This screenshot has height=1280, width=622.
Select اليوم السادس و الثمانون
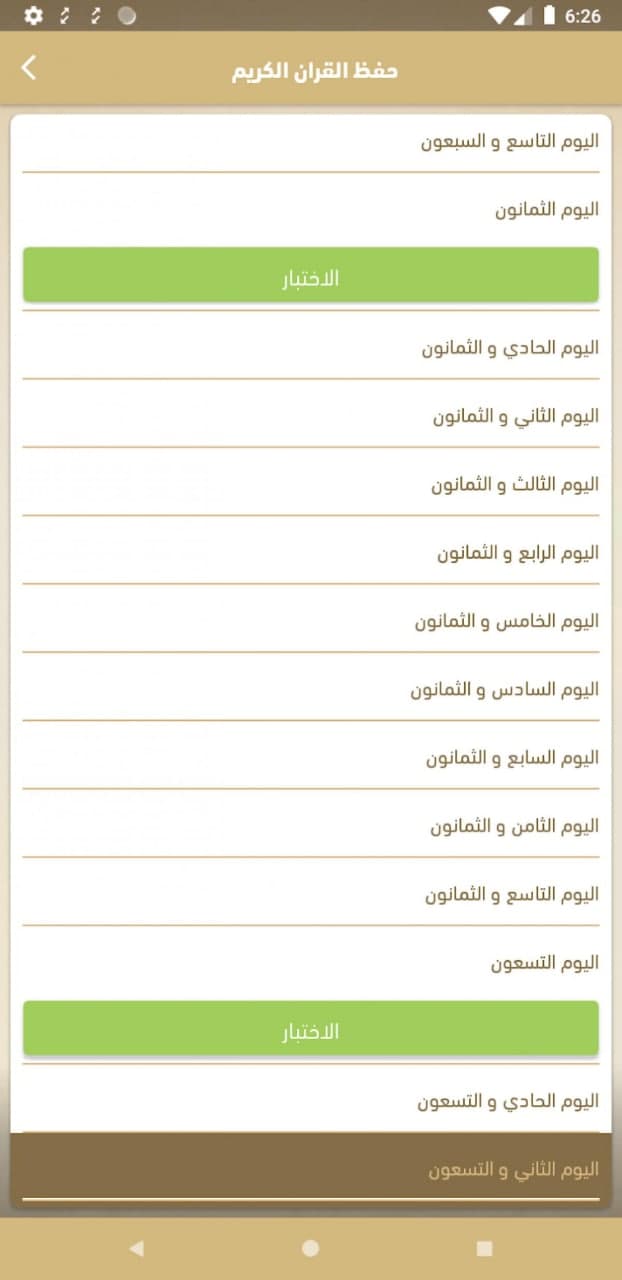311,689
